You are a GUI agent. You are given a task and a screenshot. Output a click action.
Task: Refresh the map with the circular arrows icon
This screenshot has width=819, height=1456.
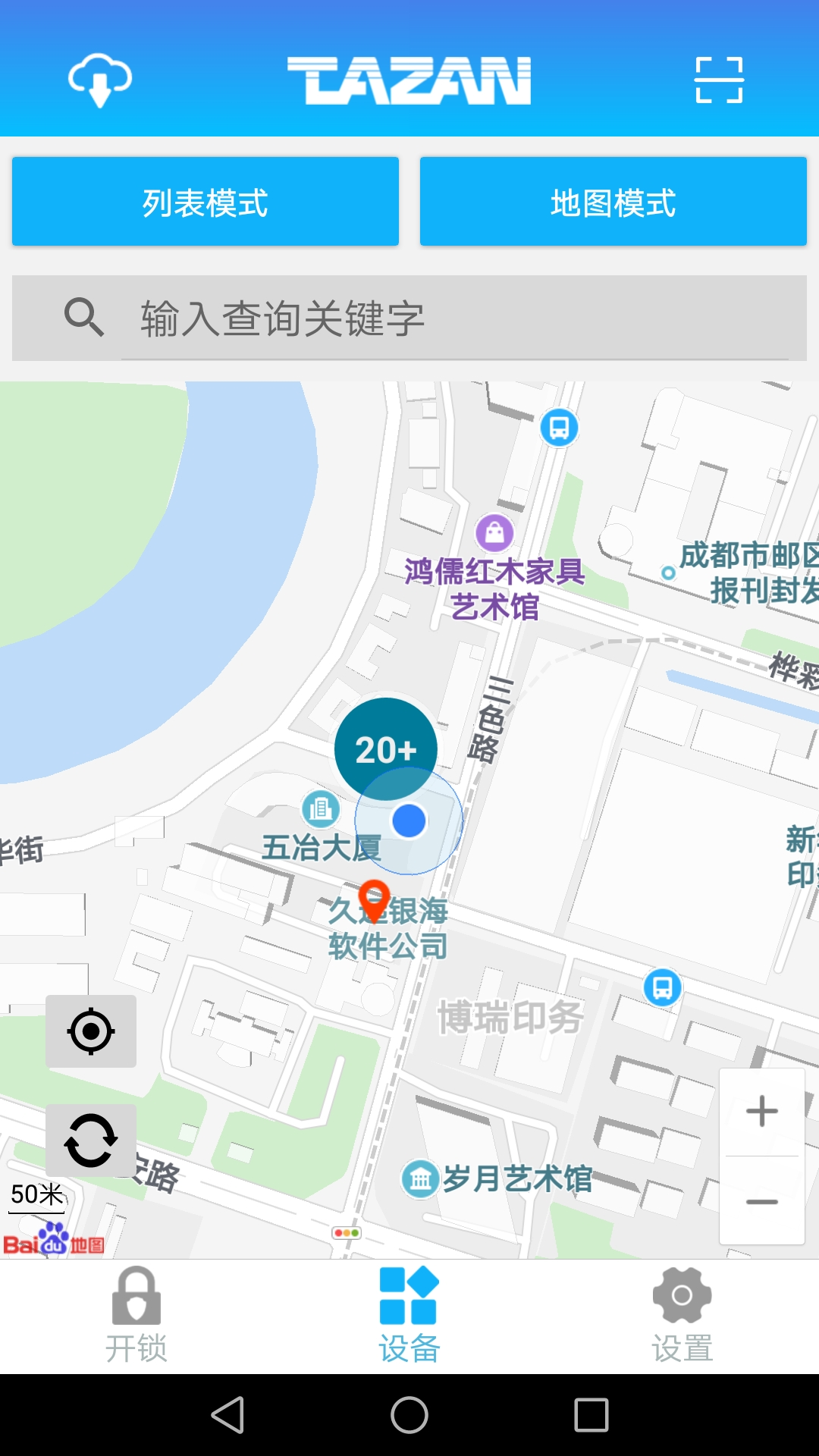tap(90, 1141)
